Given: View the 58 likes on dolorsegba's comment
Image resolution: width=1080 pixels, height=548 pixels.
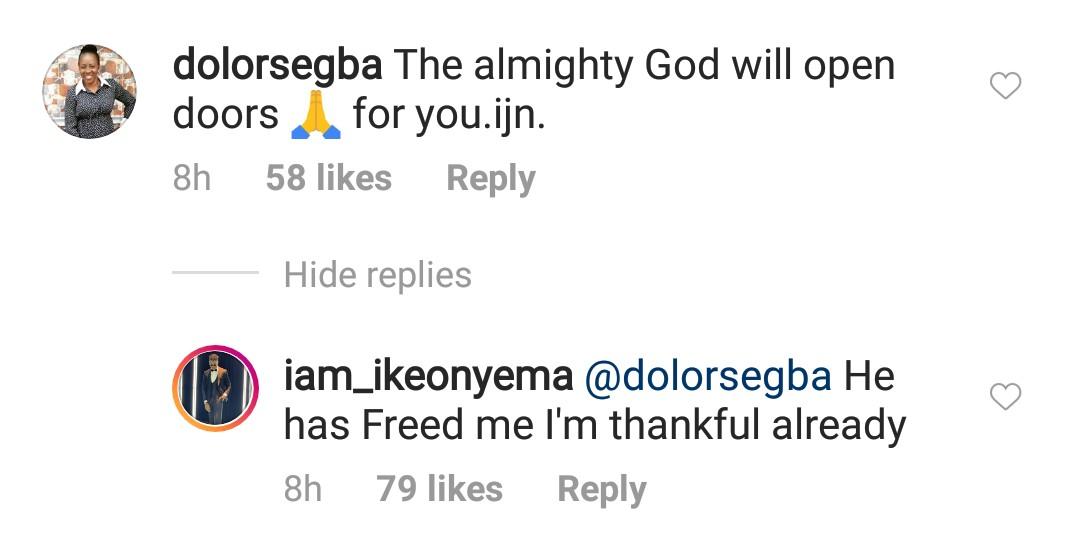Looking at the screenshot, I should click(x=328, y=179).
